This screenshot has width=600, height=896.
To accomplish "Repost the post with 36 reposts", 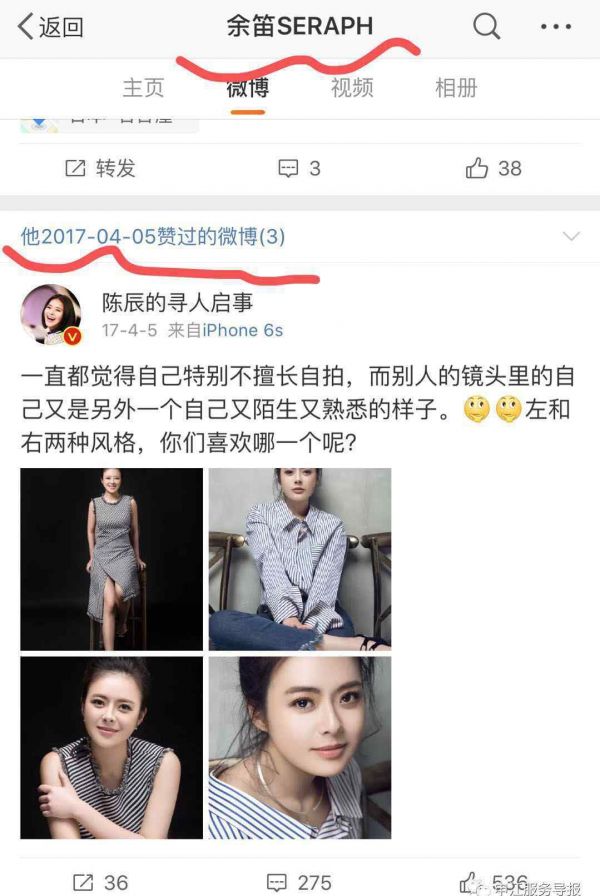I will (101, 882).
